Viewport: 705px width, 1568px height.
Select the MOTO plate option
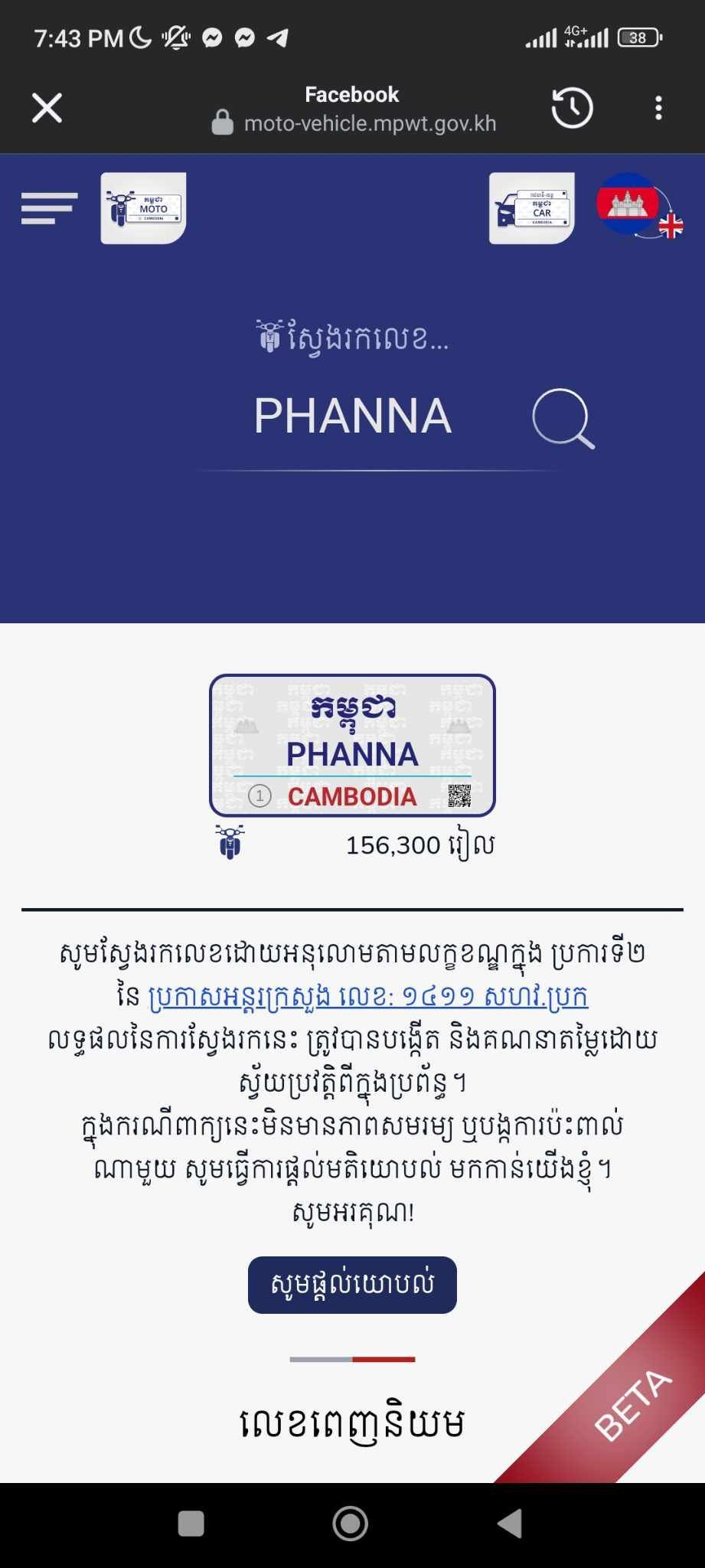143,208
